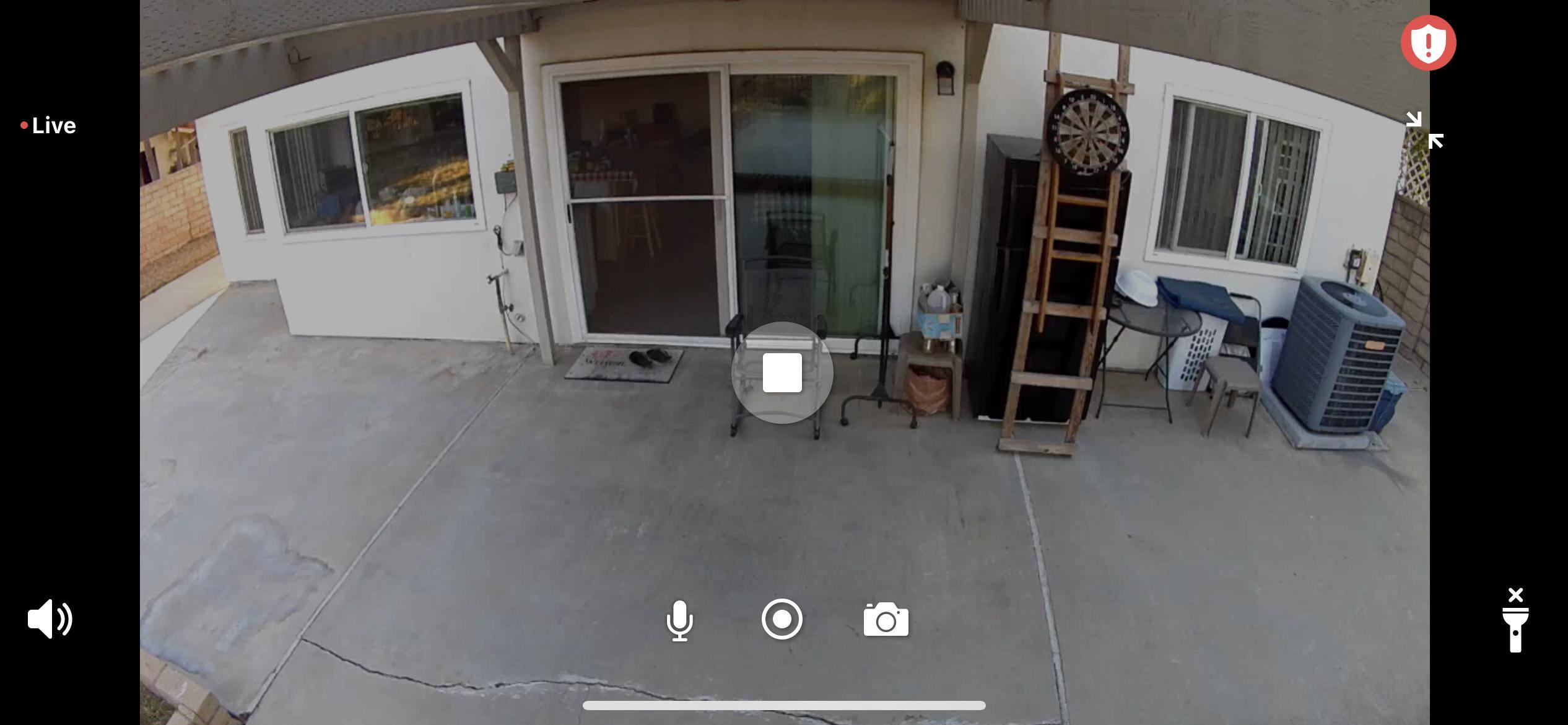The image size is (1568, 725).
Task: Open the red security alert shield
Action: click(1428, 43)
